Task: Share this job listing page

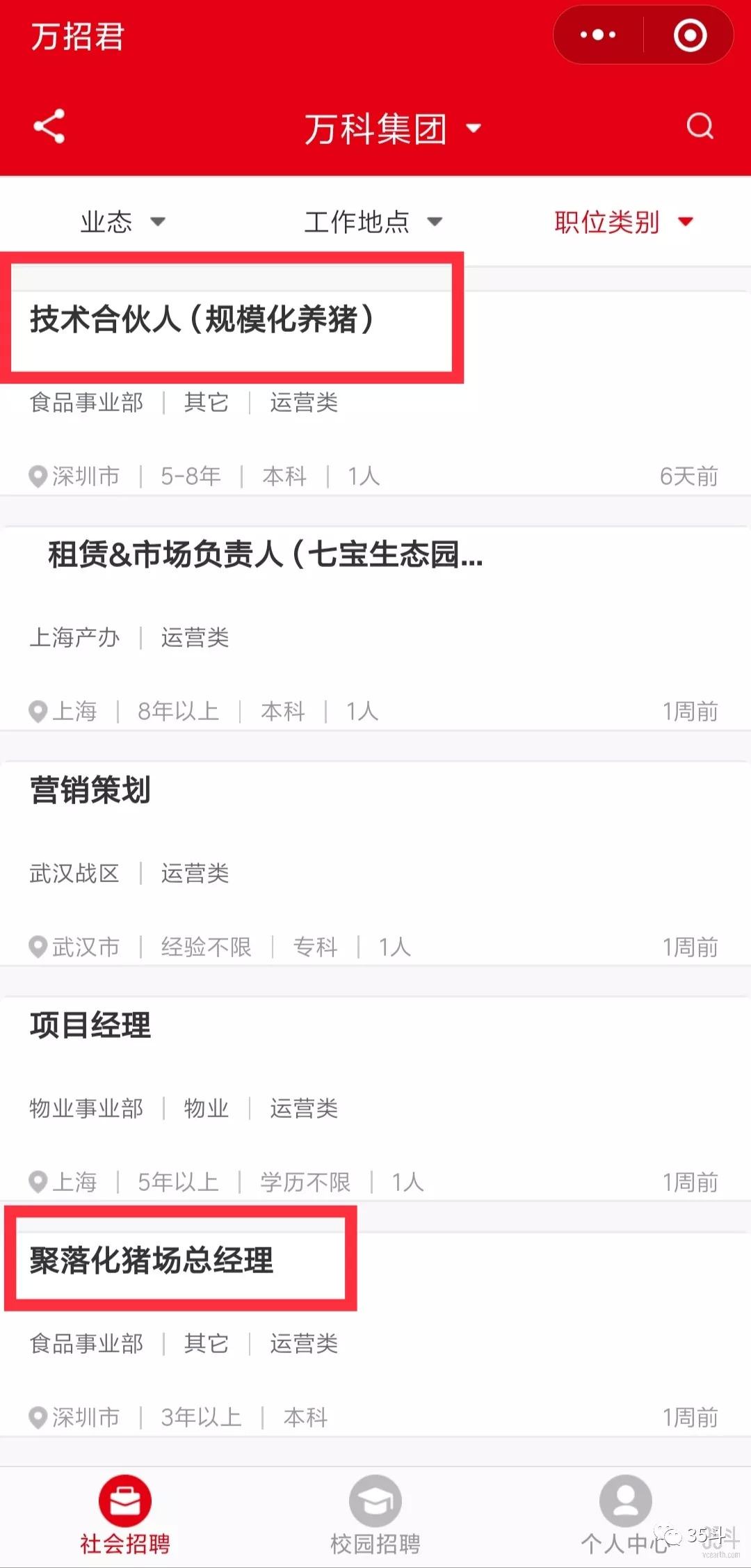Action: [x=49, y=127]
